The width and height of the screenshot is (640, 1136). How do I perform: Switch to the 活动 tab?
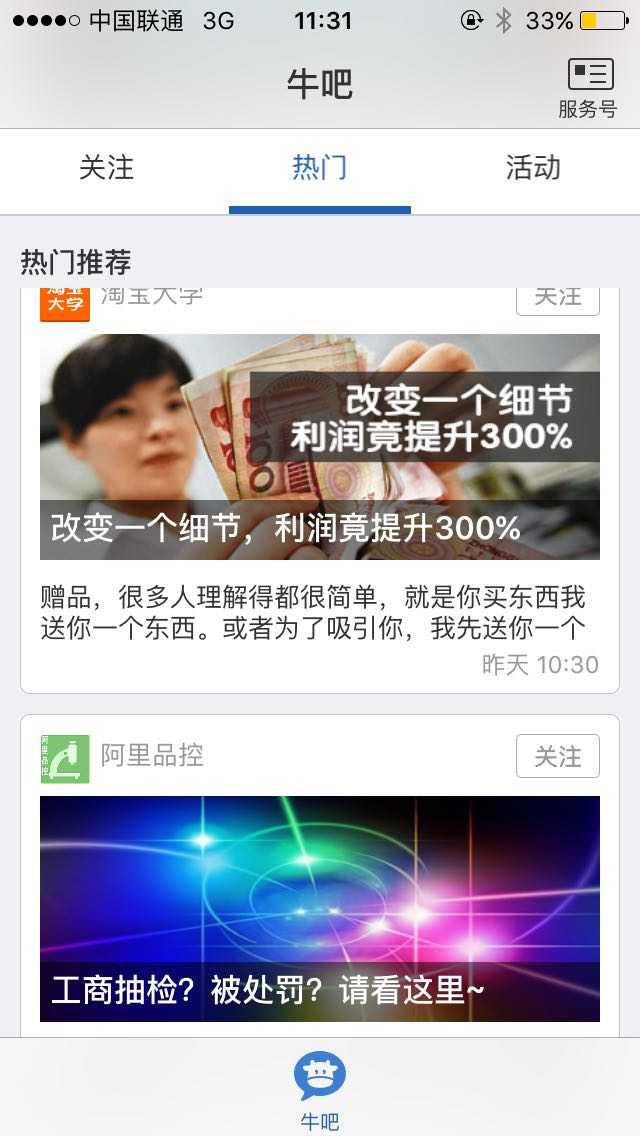(x=533, y=168)
